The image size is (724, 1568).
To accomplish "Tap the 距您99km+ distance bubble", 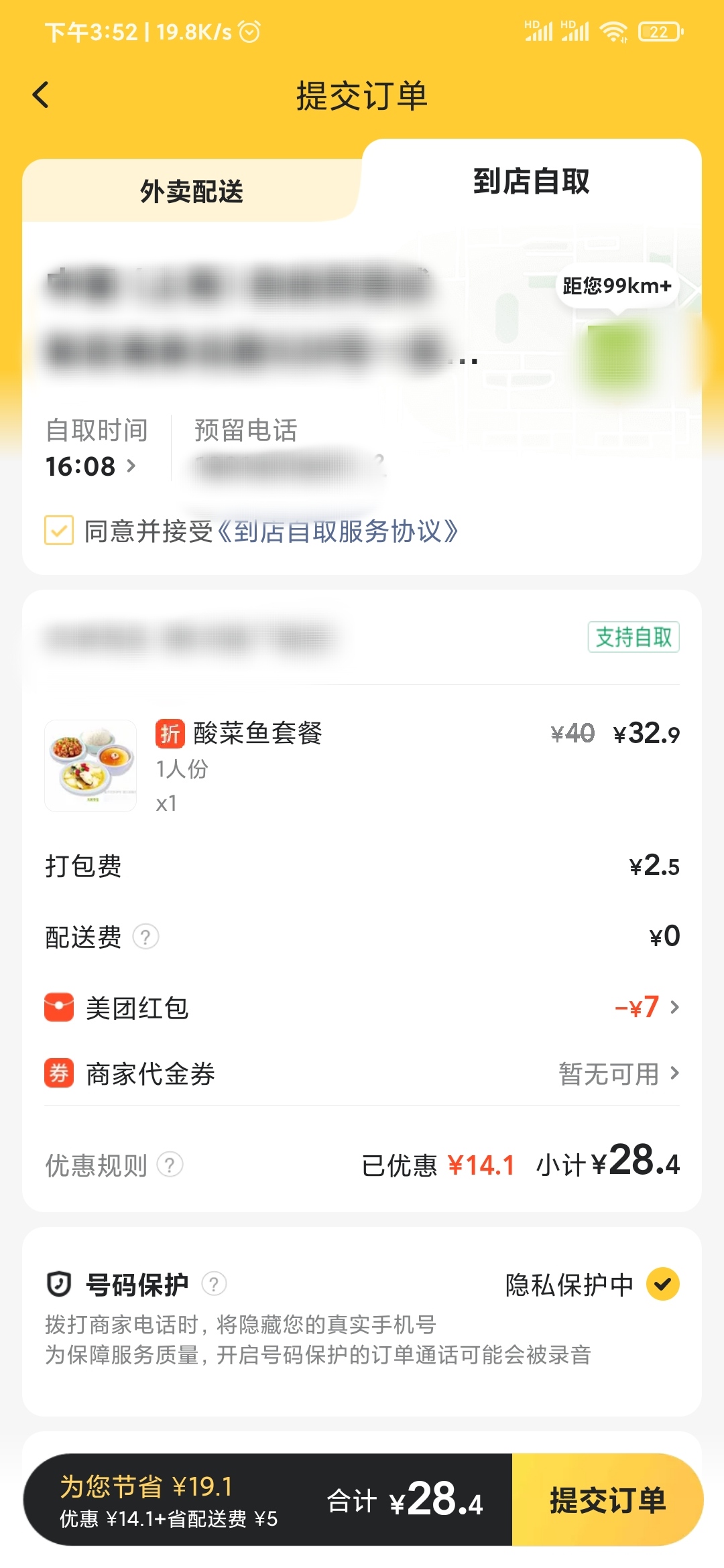I will (x=617, y=286).
